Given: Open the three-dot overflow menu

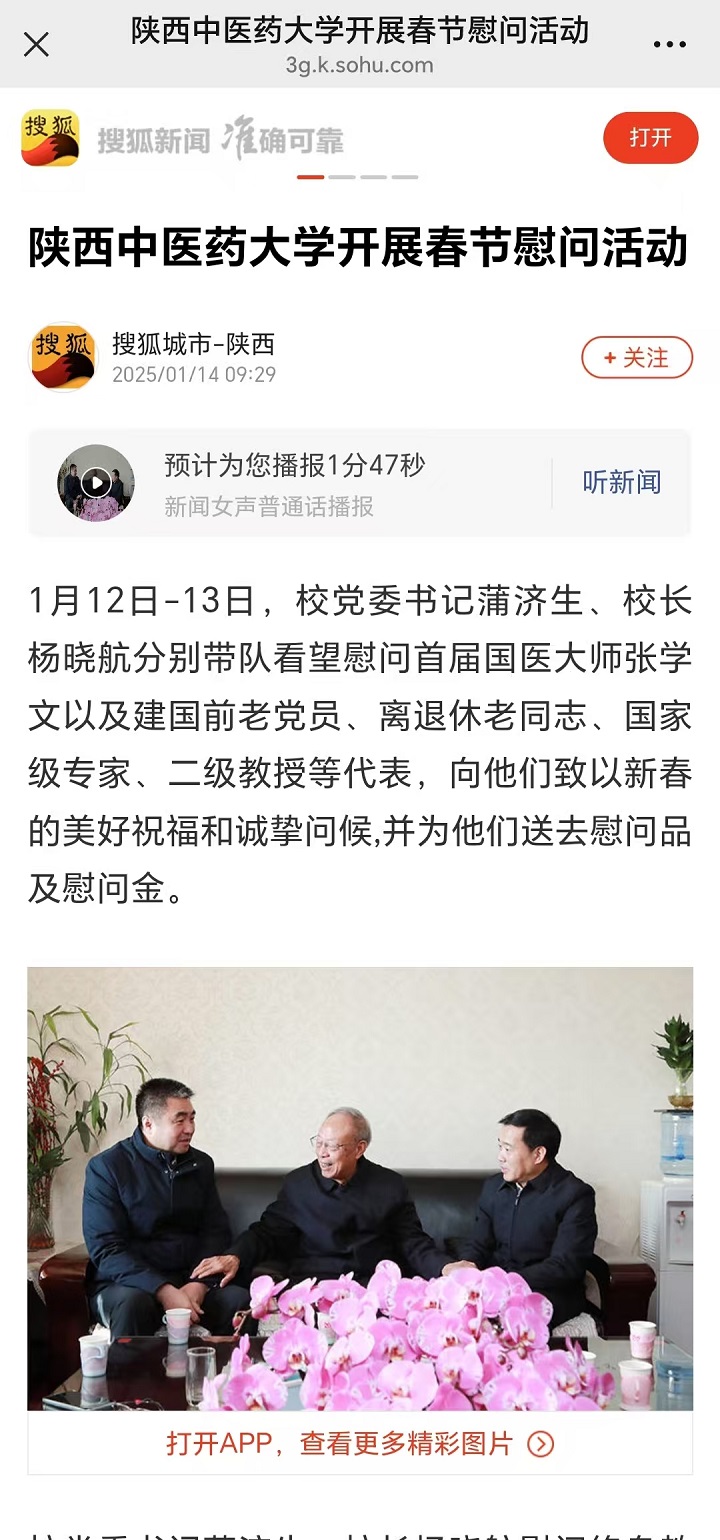Looking at the screenshot, I should pos(669,45).
